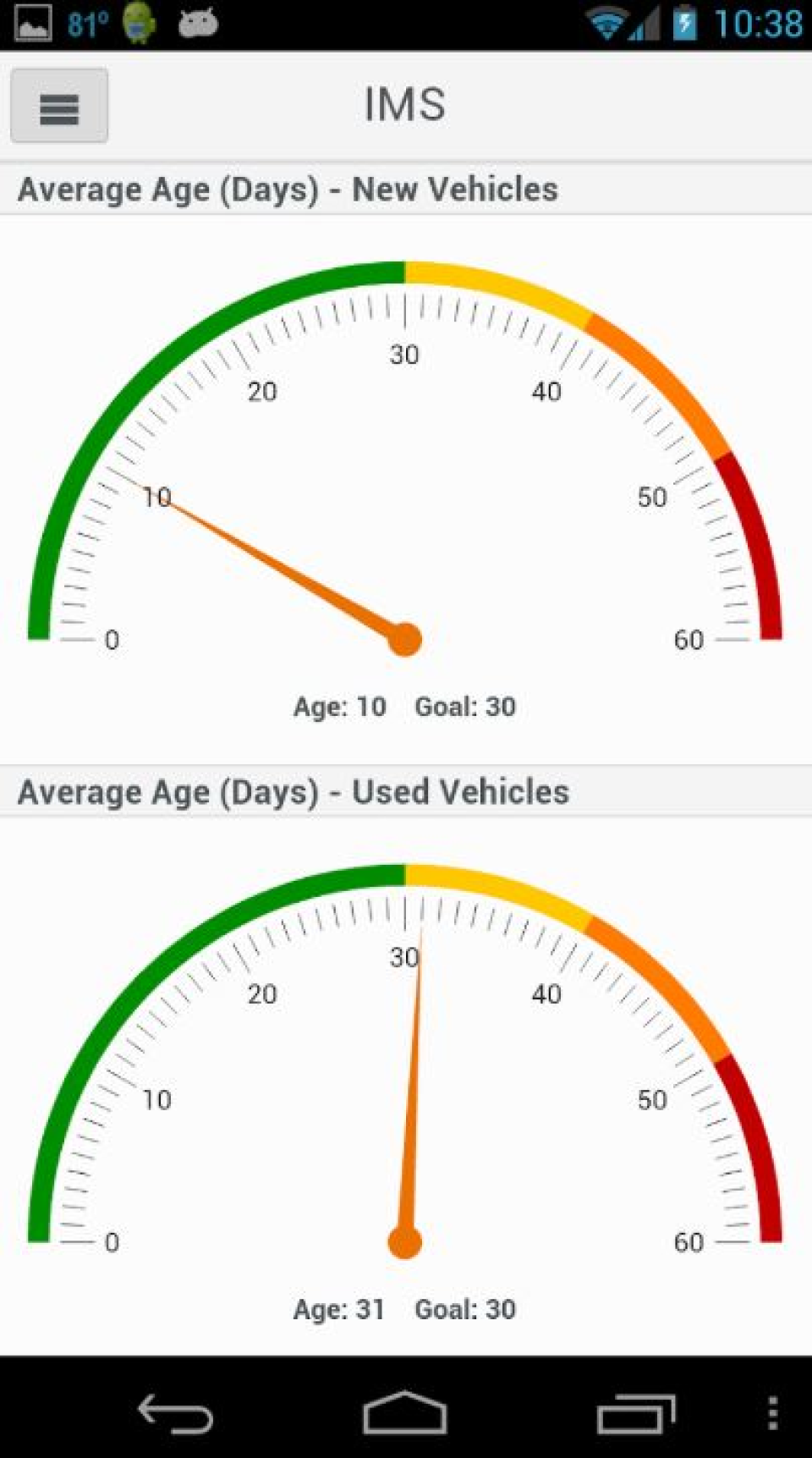Open the hamburger drawer menu
The height and width of the screenshot is (1458, 812).
pos(59,107)
